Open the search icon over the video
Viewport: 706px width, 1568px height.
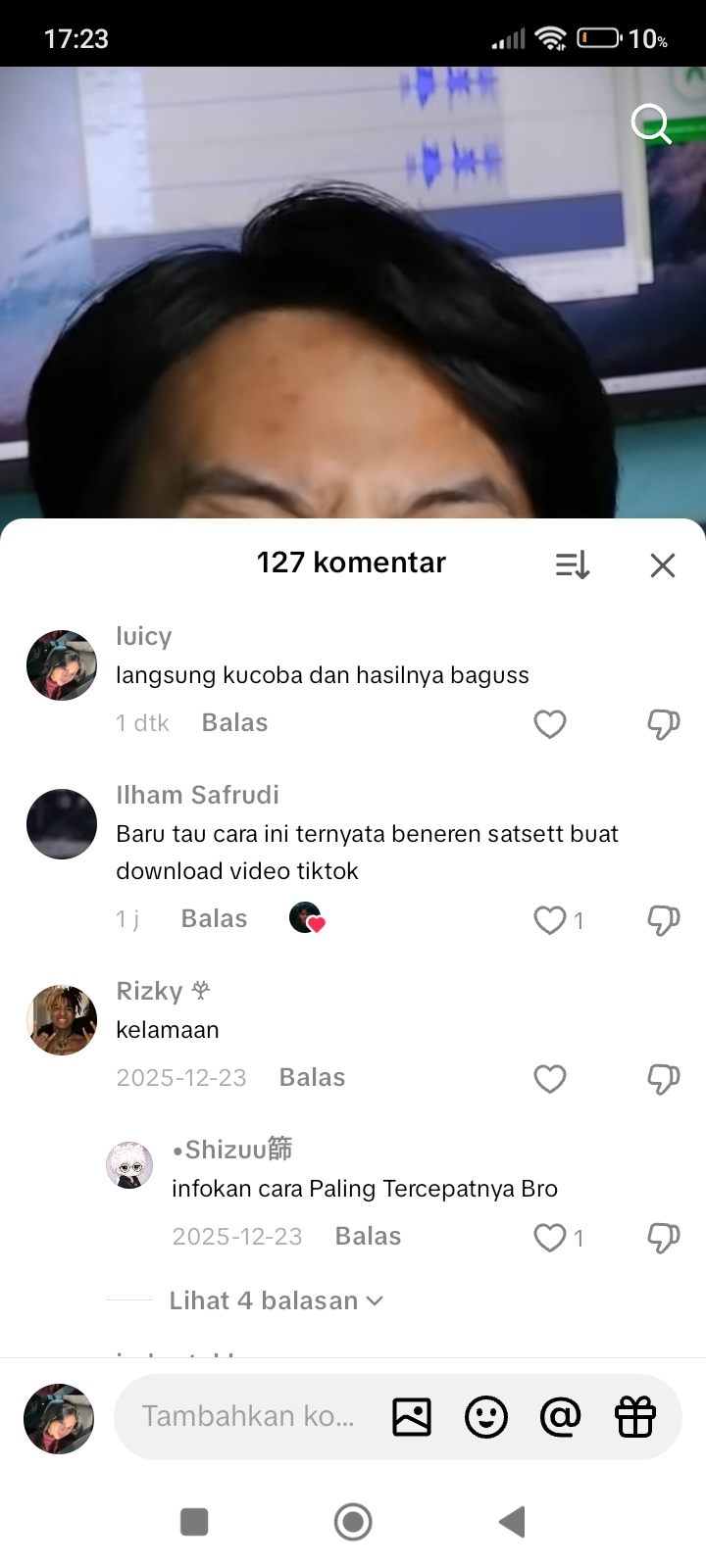[x=650, y=124]
